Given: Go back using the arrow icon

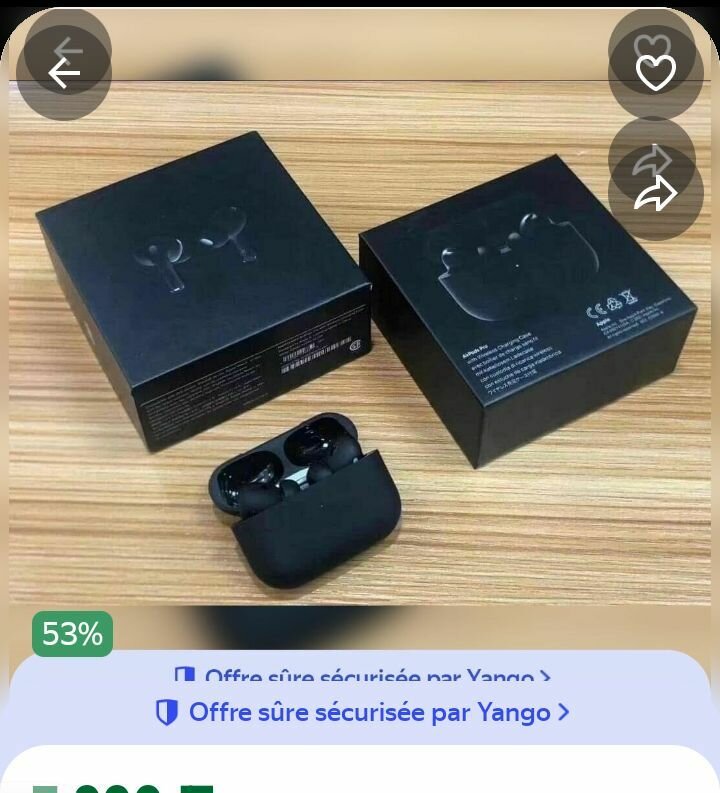Looking at the screenshot, I should (x=64, y=72).
